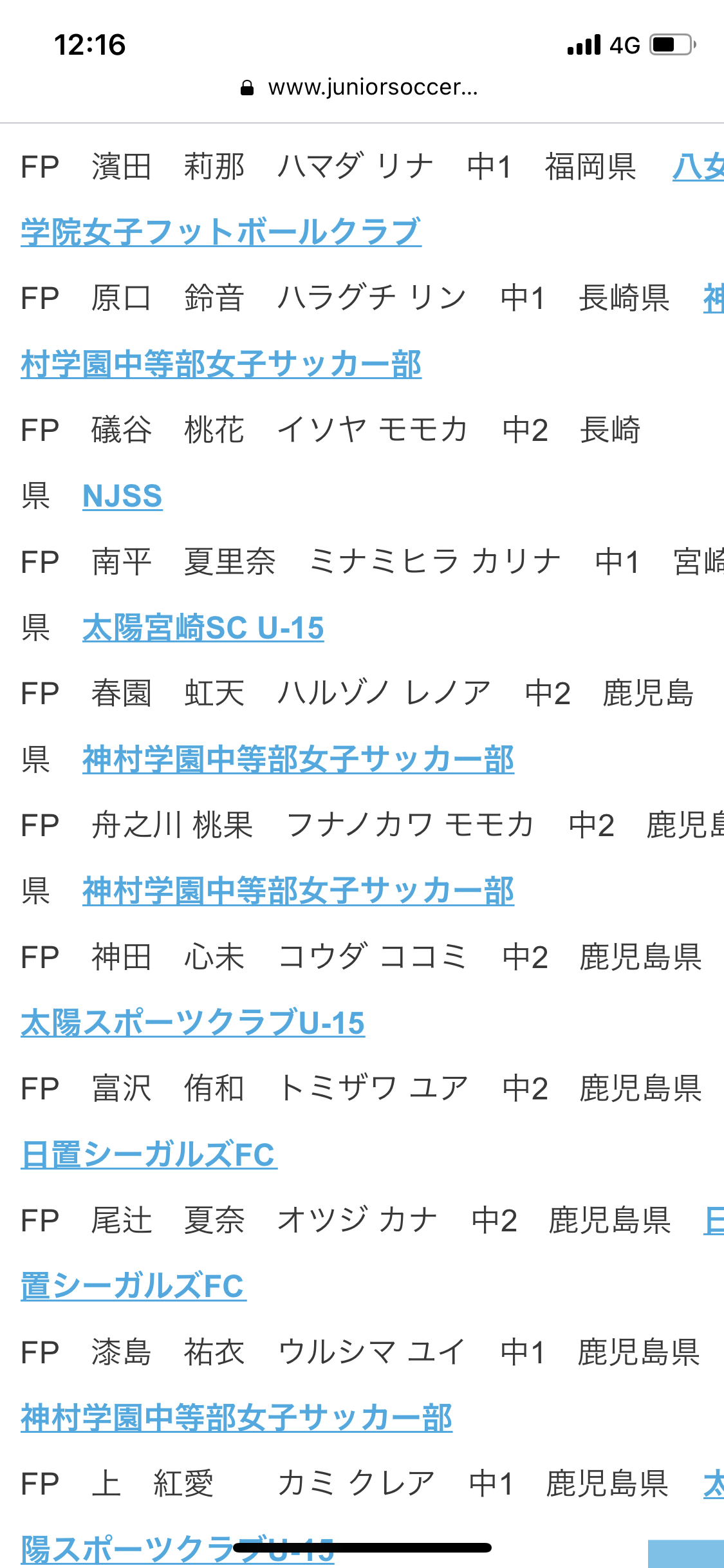Open 神村学園 link in the 春園 虹天 row
The image size is (724, 1568).
point(298,760)
